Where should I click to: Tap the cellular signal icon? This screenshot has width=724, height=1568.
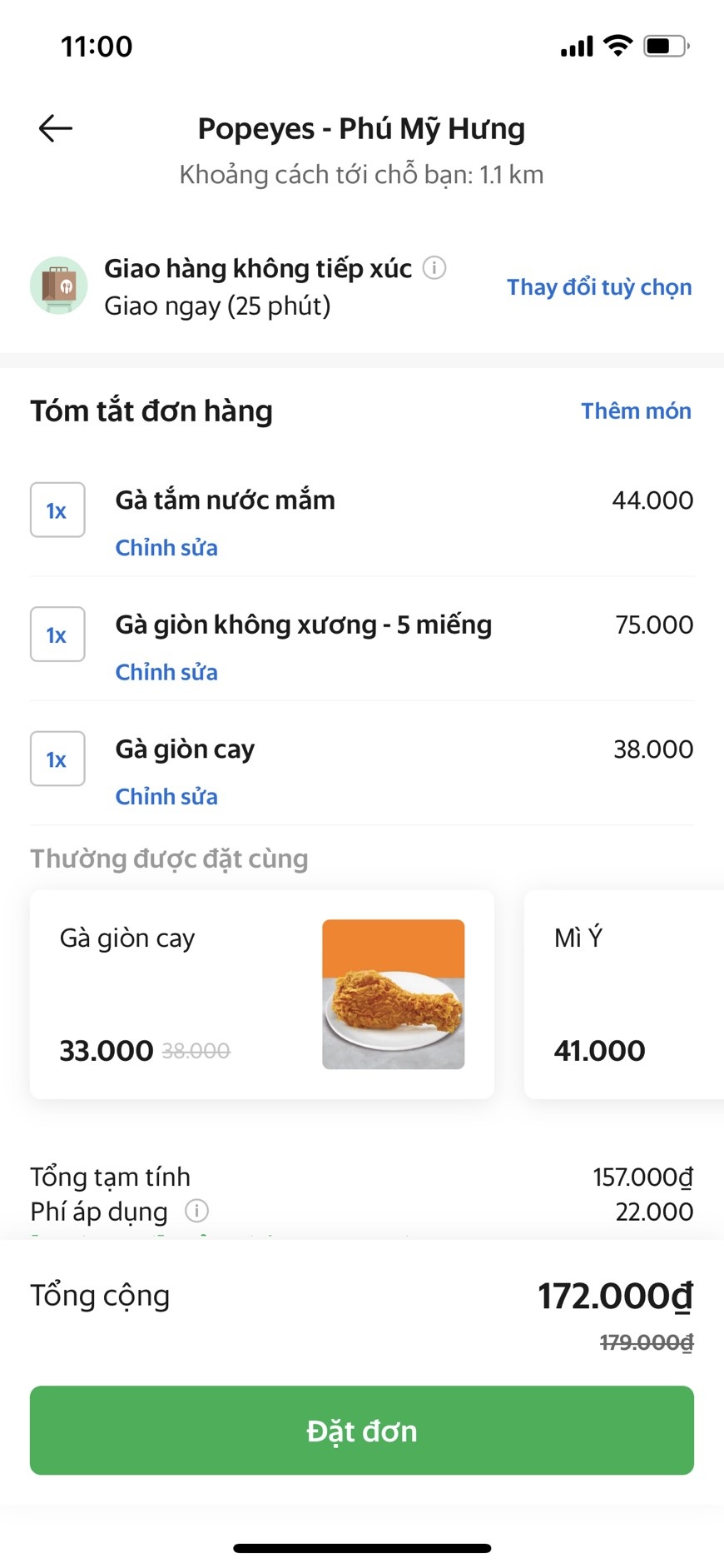pos(576,45)
